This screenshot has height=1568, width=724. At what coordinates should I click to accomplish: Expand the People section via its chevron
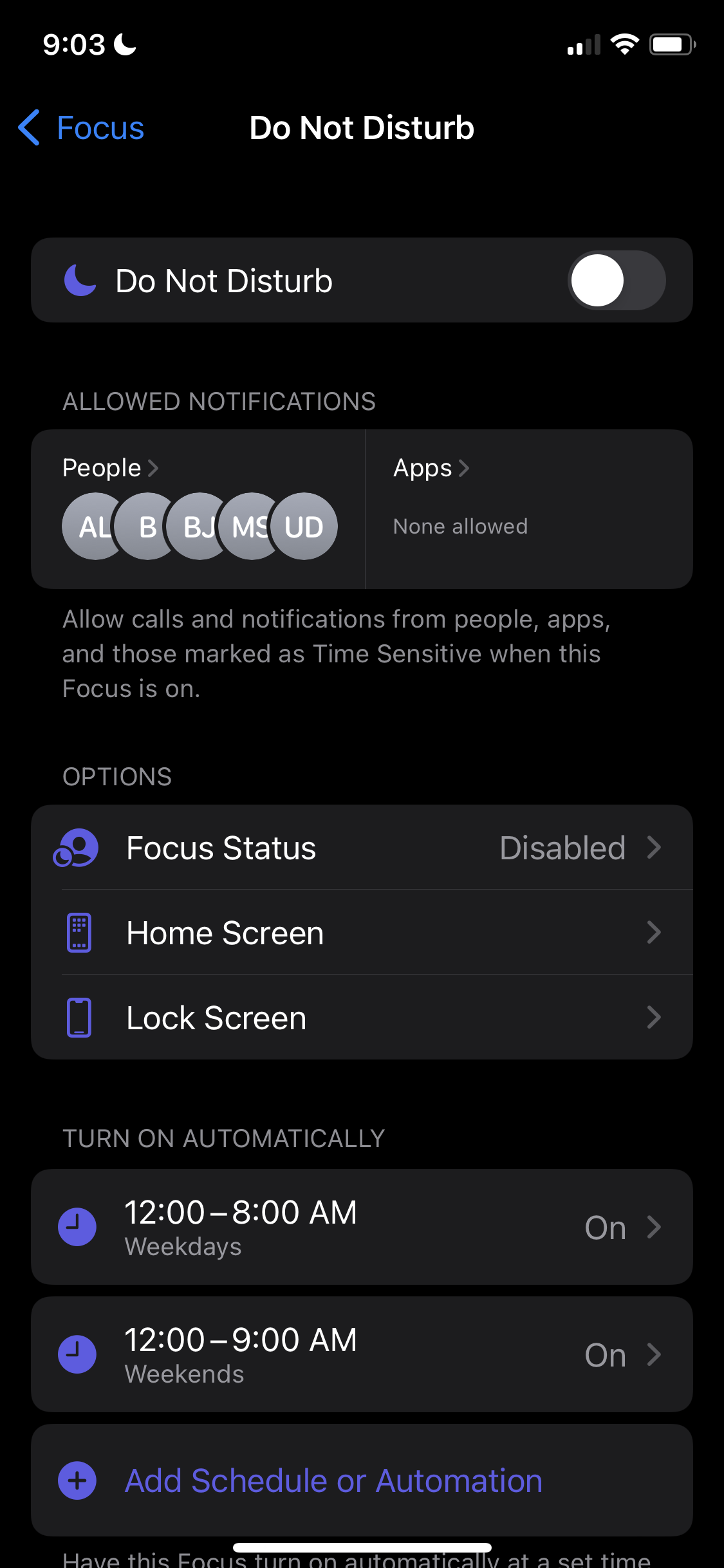click(154, 468)
